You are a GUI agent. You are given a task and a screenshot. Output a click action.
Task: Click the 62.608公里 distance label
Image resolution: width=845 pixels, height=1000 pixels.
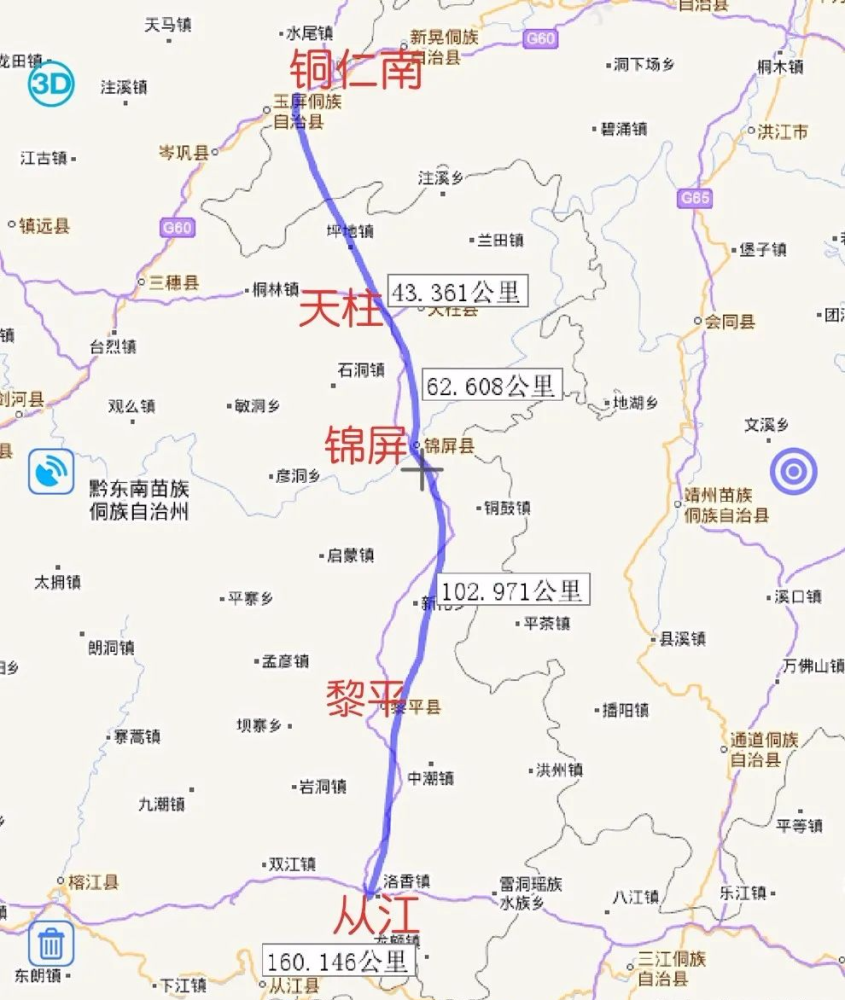coord(491,384)
